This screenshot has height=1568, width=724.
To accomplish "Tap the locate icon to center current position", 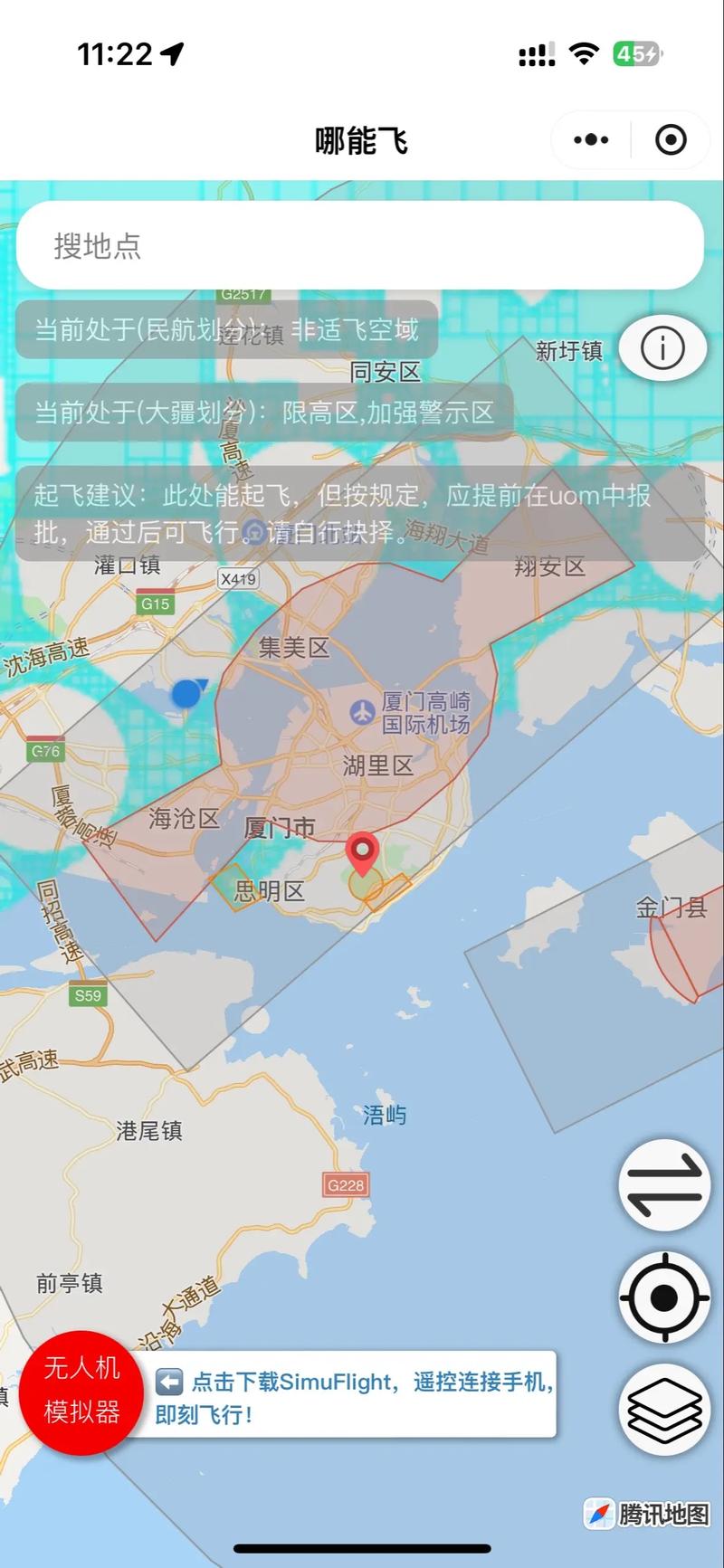I will point(663,1297).
